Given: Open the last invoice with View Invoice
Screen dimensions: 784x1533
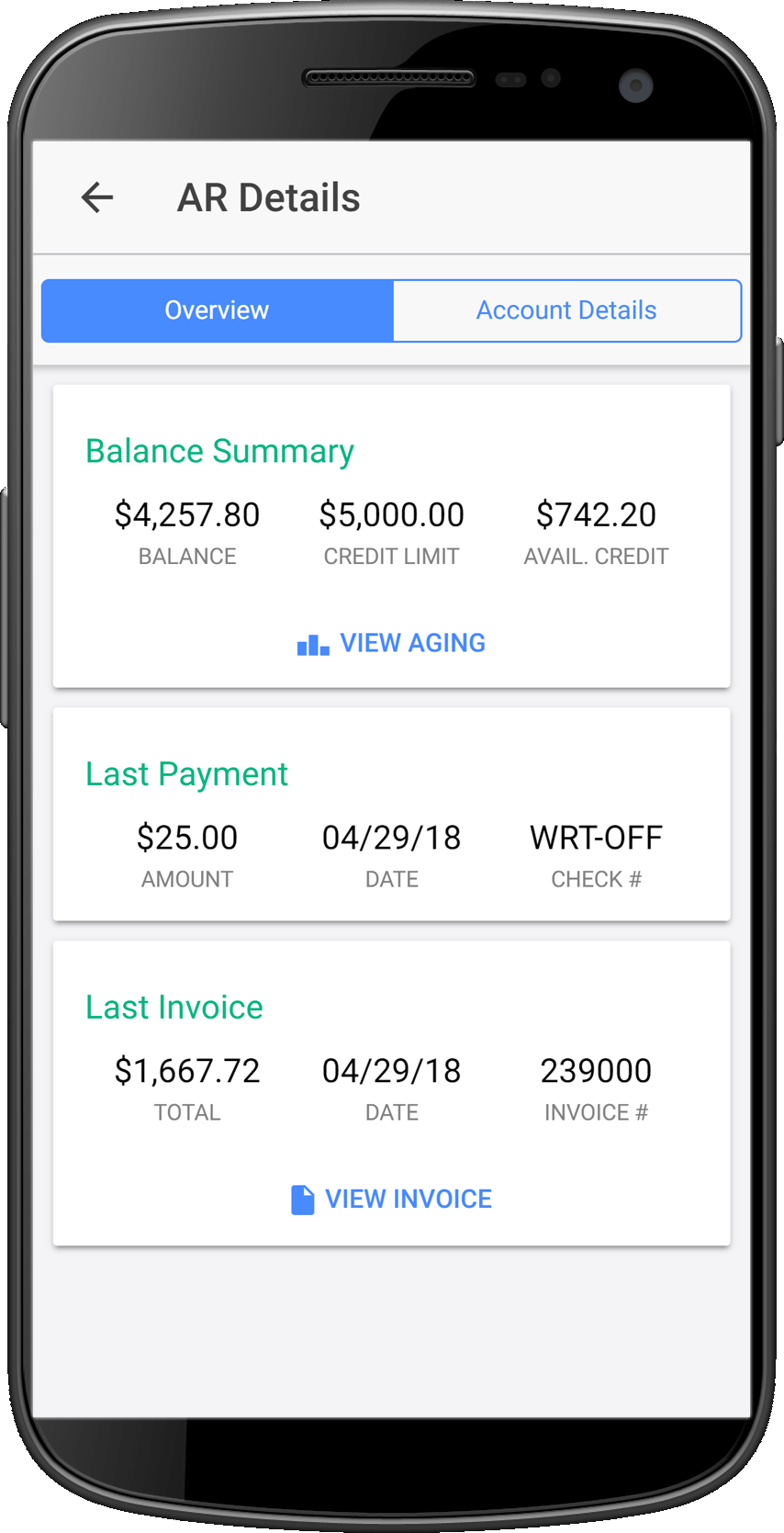Looking at the screenshot, I should [x=392, y=1200].
